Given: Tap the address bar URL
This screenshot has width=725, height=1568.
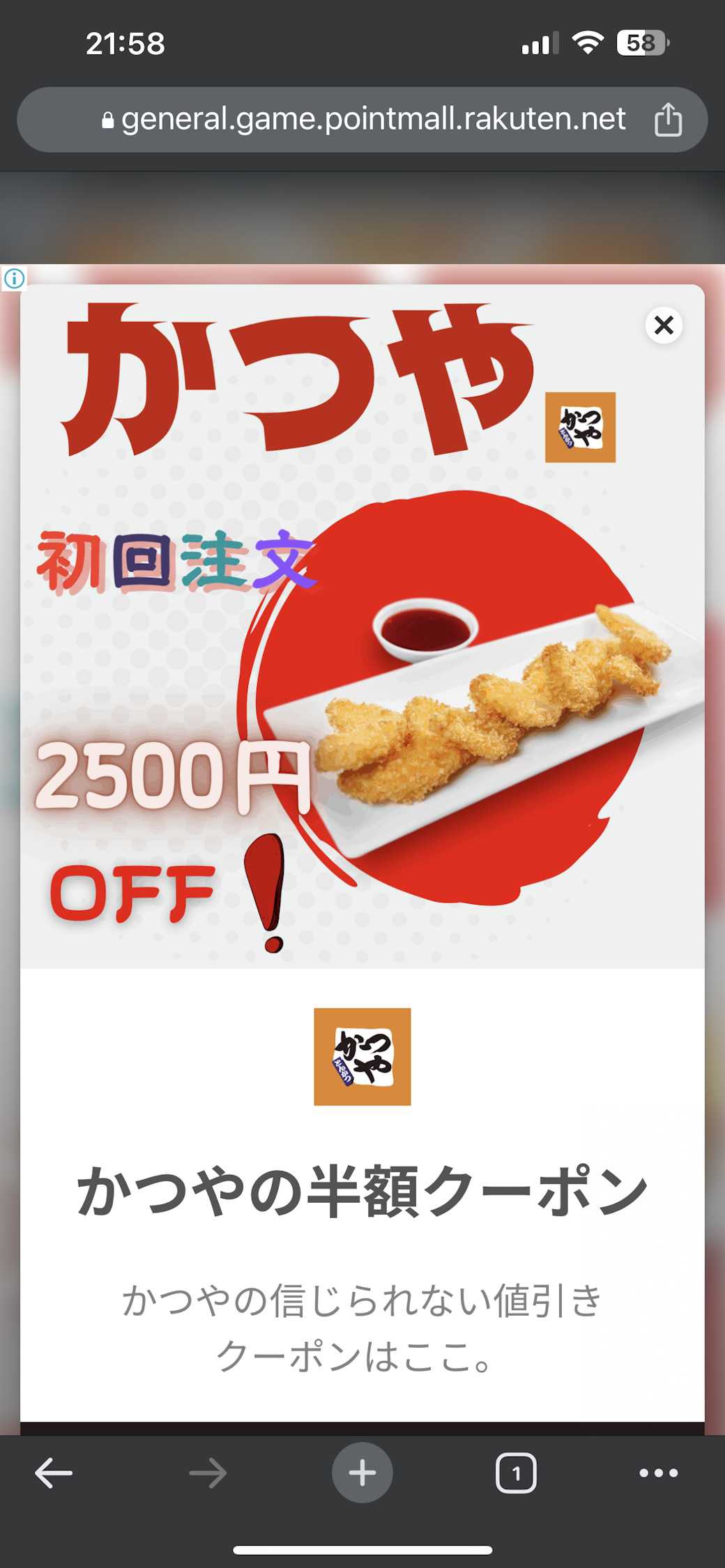Looking at the screenshot, I should pos(372,119).
